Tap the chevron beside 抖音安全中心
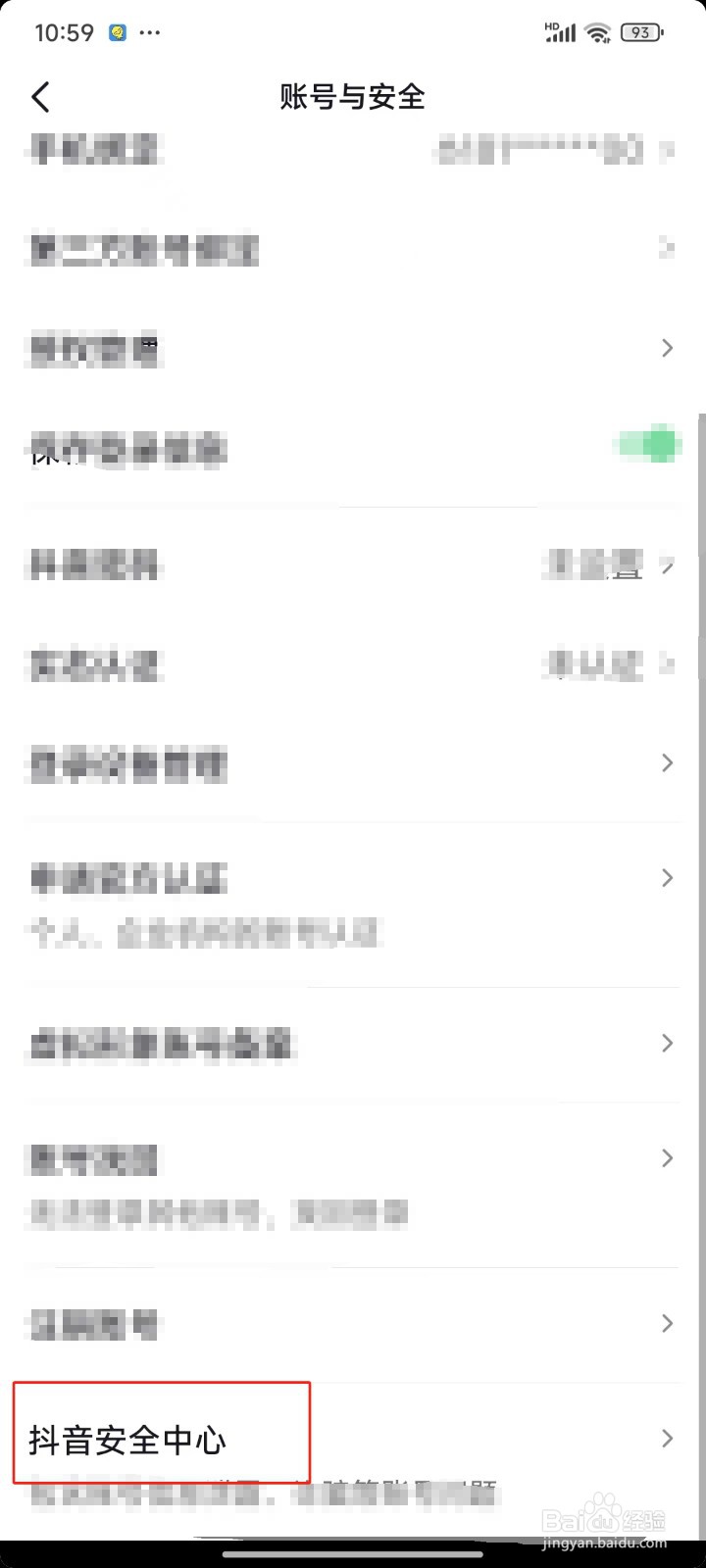The height and width of the screenshot is (1568, 706). [x=668, y=1441]
